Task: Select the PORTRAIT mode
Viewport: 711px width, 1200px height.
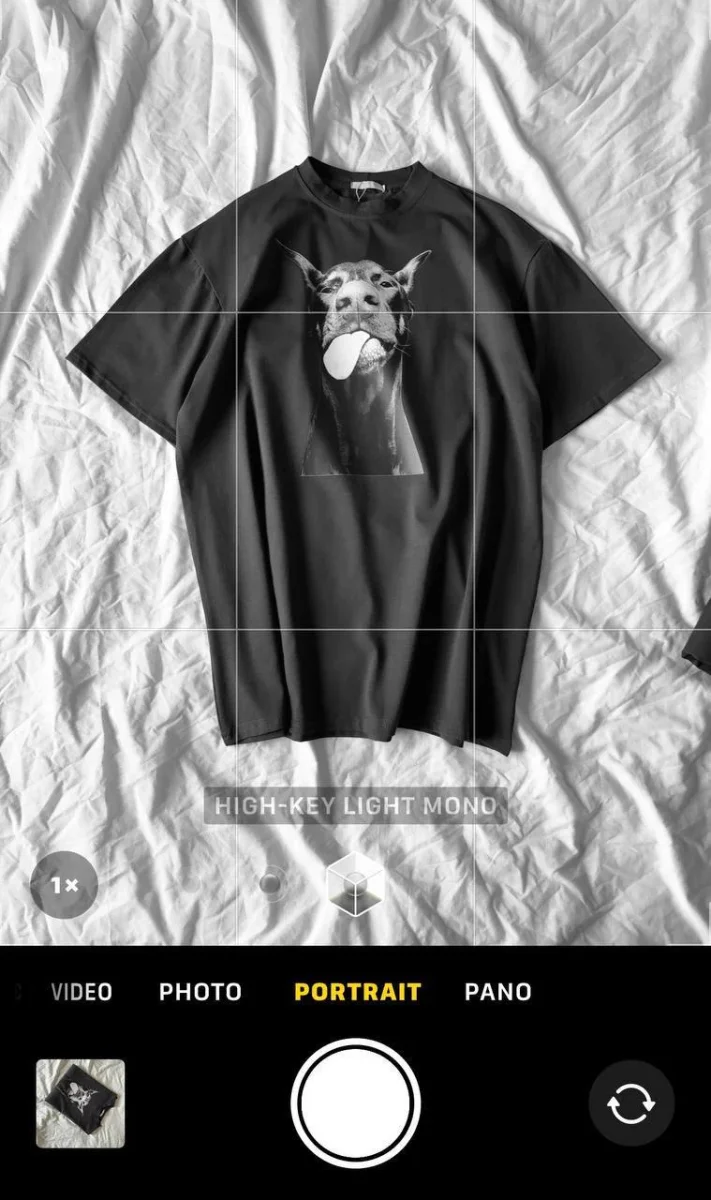Action: 357,992
